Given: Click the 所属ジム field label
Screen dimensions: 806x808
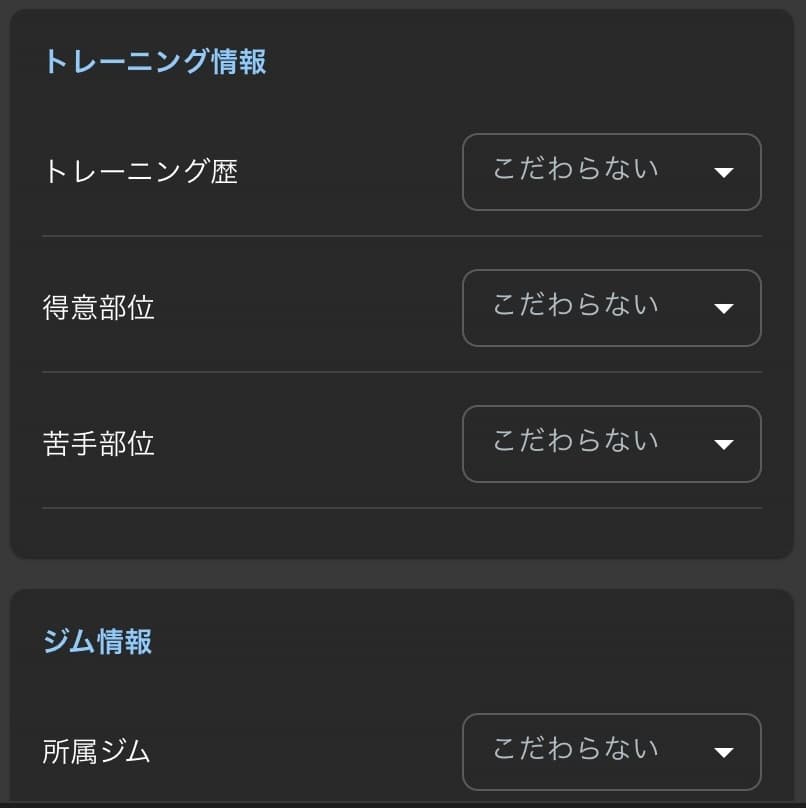Looking at the screenshot, I should [x=94, y=751].
